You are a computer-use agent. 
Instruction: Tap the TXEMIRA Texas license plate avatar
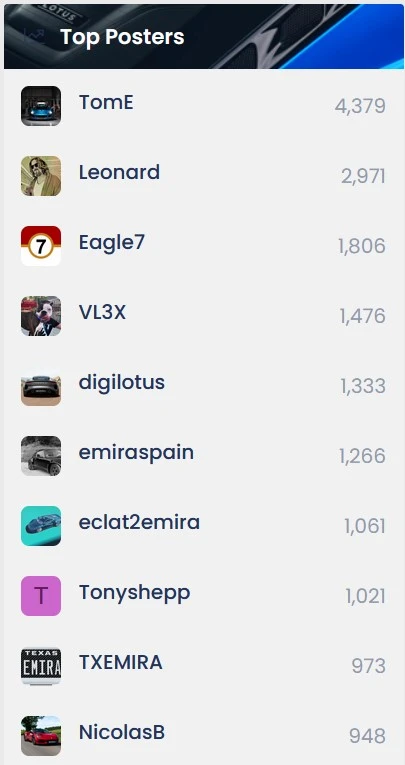click(x=41, y=666)
